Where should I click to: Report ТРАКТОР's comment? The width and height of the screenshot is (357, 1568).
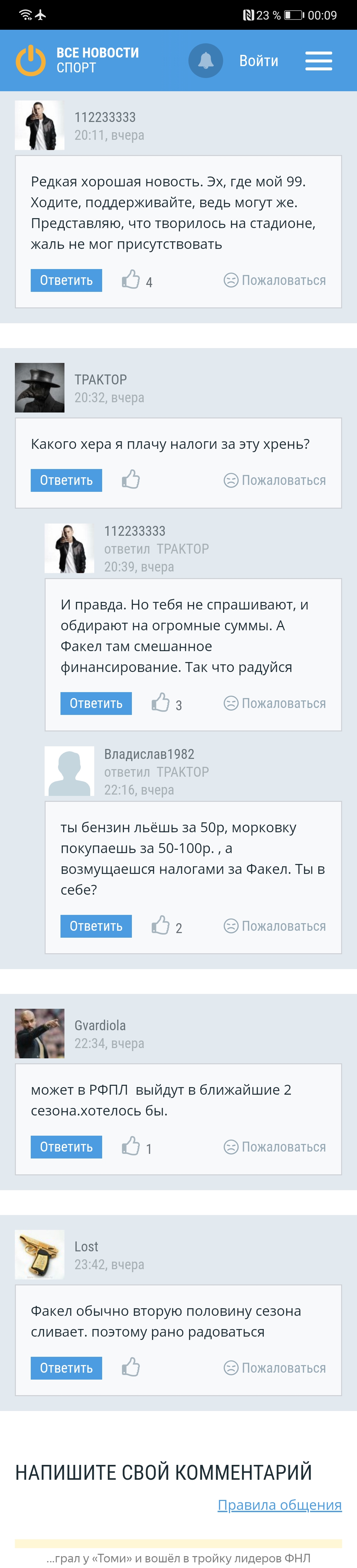click(275, 480)
